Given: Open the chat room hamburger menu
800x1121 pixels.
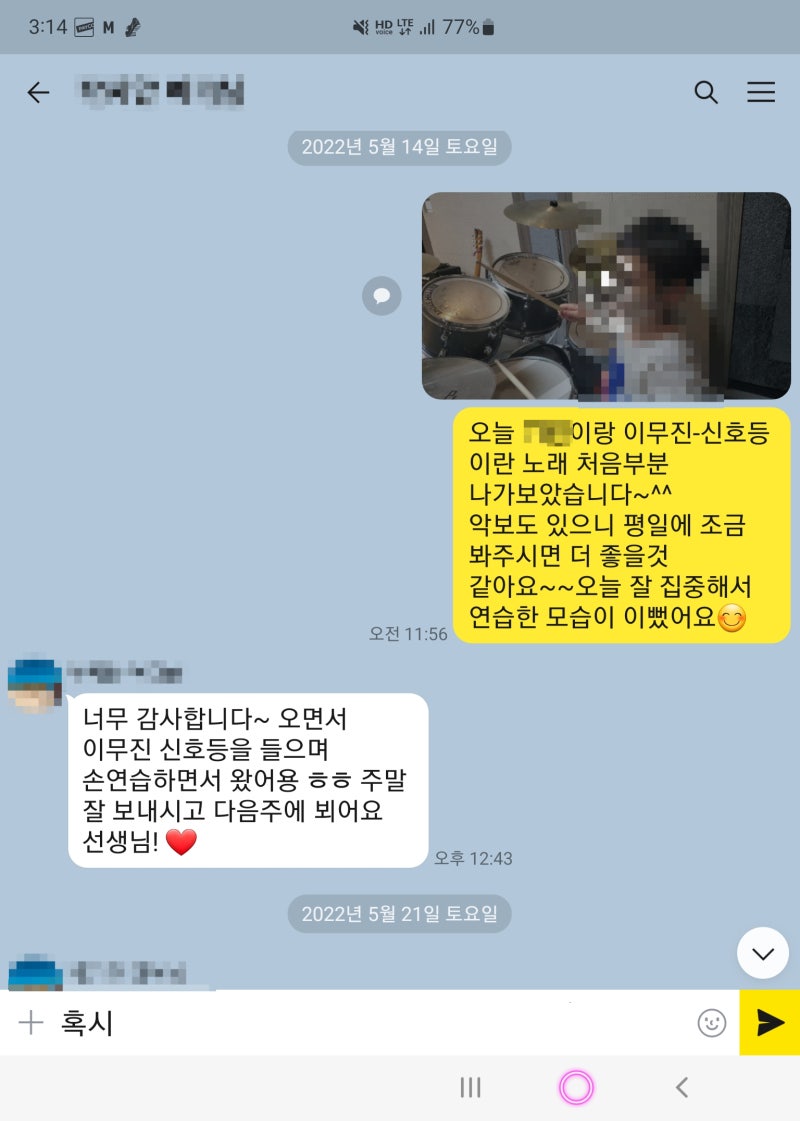Looking at the screenshot, I should pyautogui.click(x=761, y=93).
